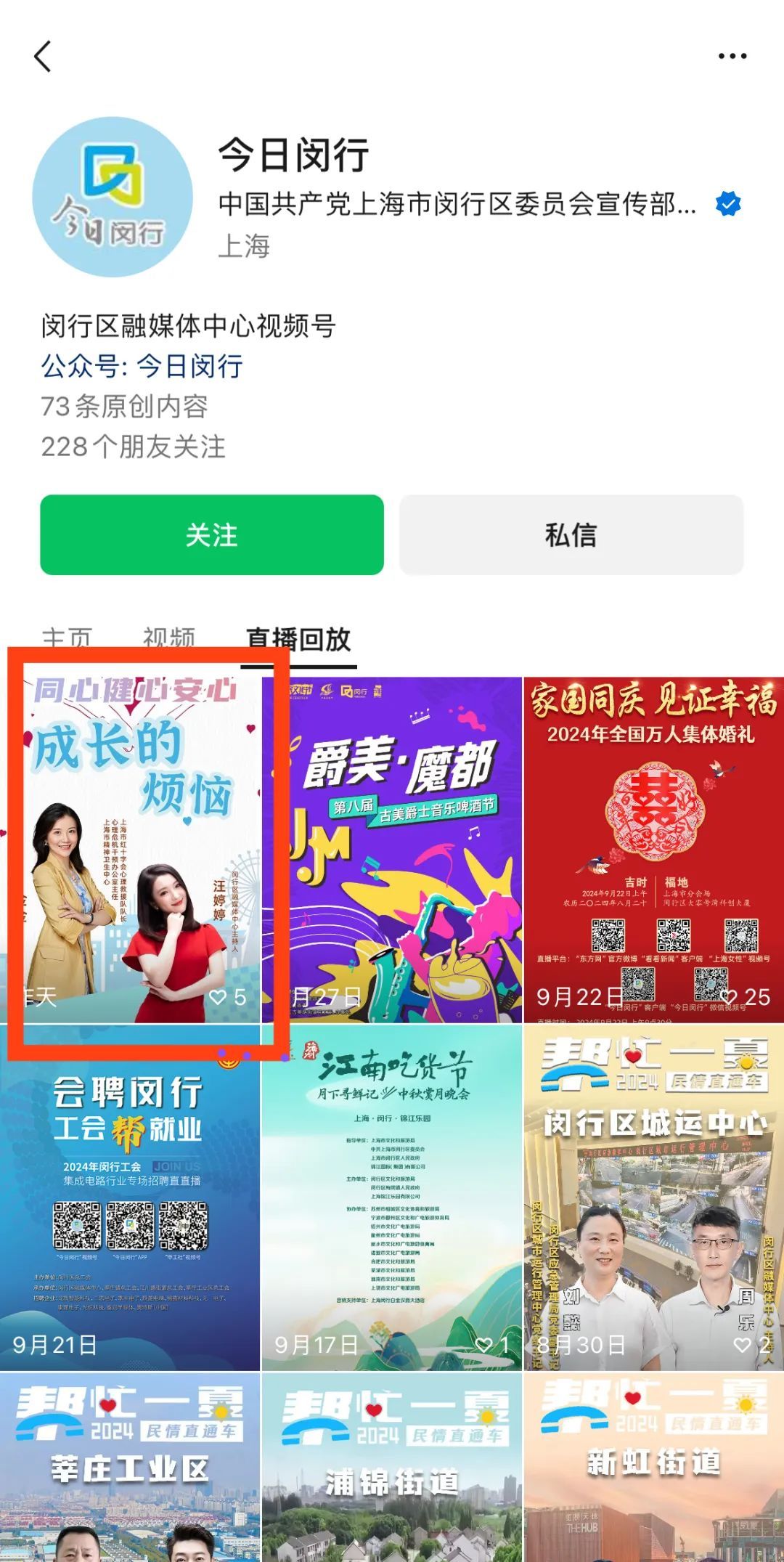784x1562 pixels.
Task: View the 今日闵行 profile avatar
Action: [x=113, y=197]
